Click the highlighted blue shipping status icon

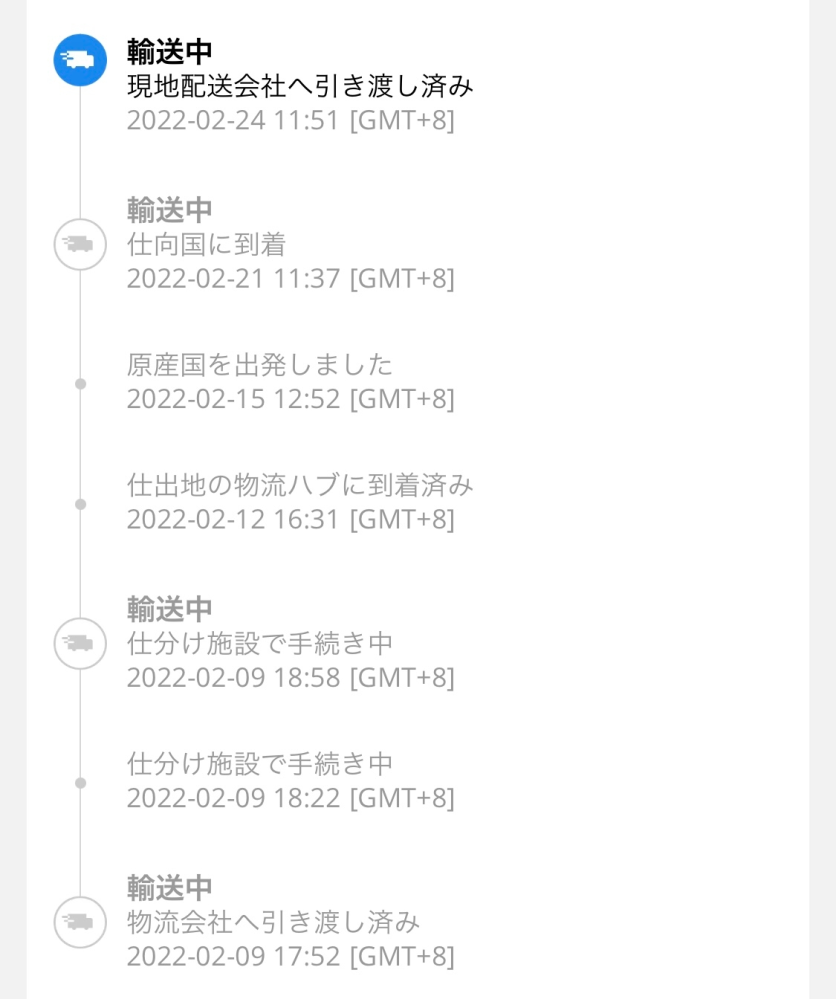pos(78,60)
